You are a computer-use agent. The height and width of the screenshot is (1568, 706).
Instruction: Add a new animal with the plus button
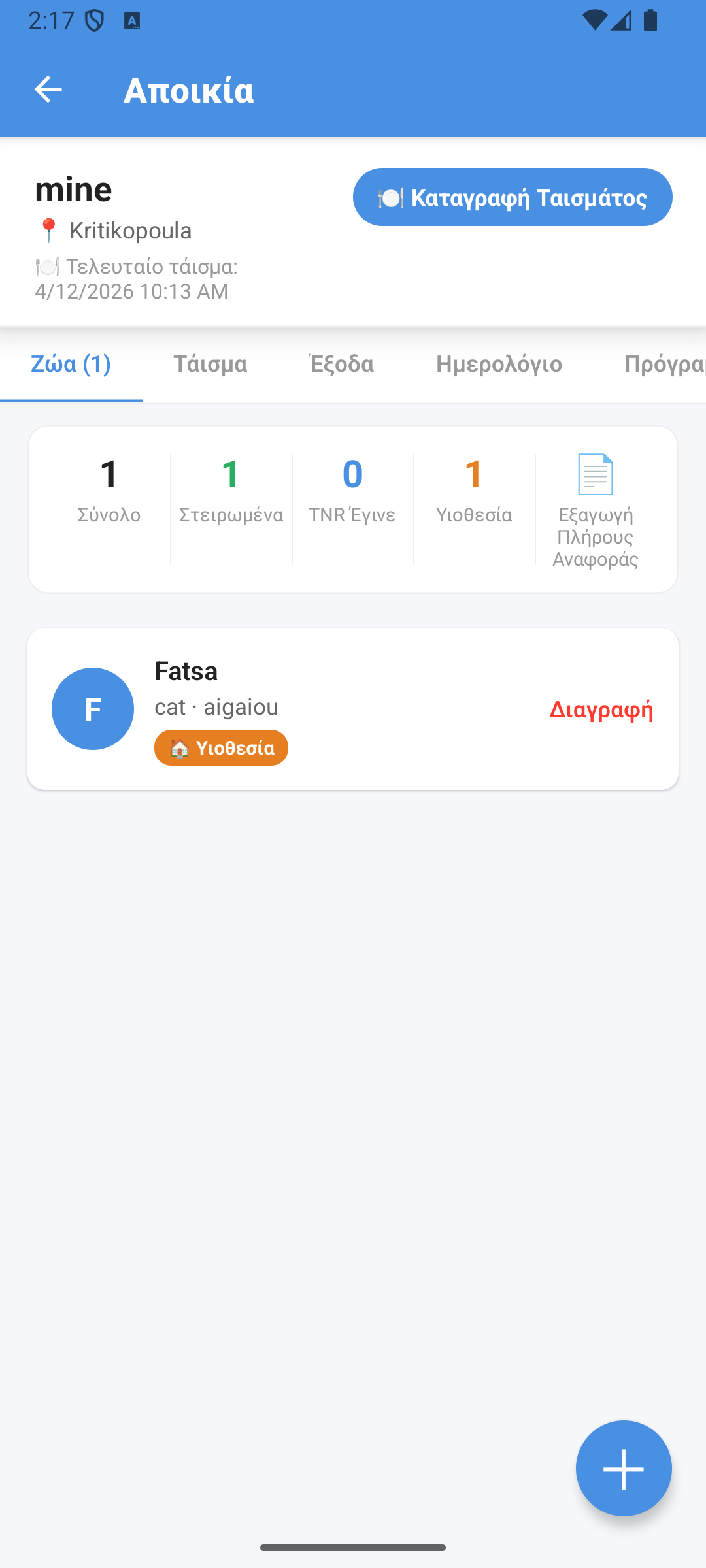pos(624,1468)
